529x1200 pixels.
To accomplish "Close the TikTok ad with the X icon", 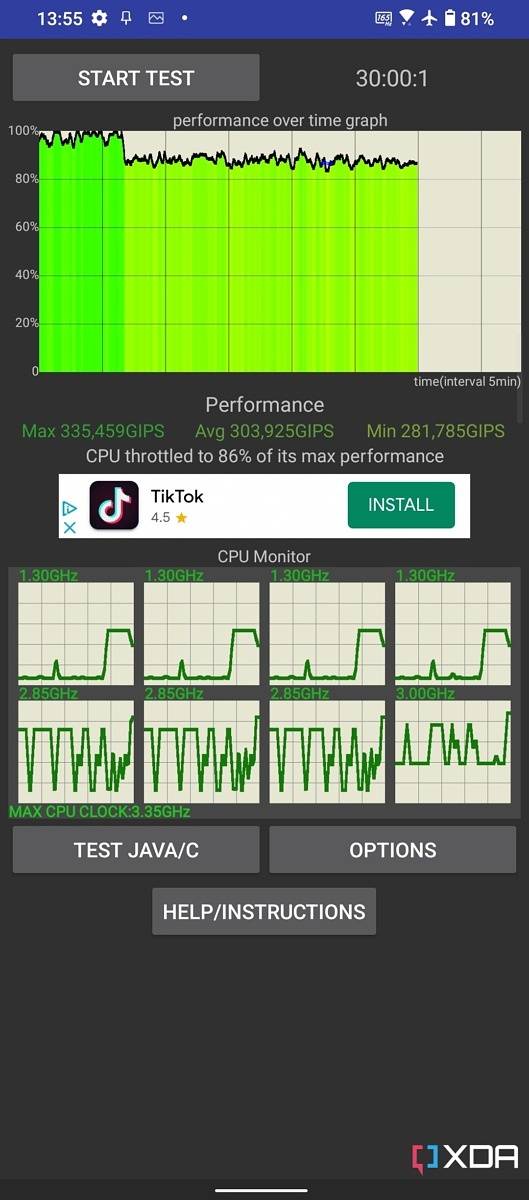I will tap(70, 527).
